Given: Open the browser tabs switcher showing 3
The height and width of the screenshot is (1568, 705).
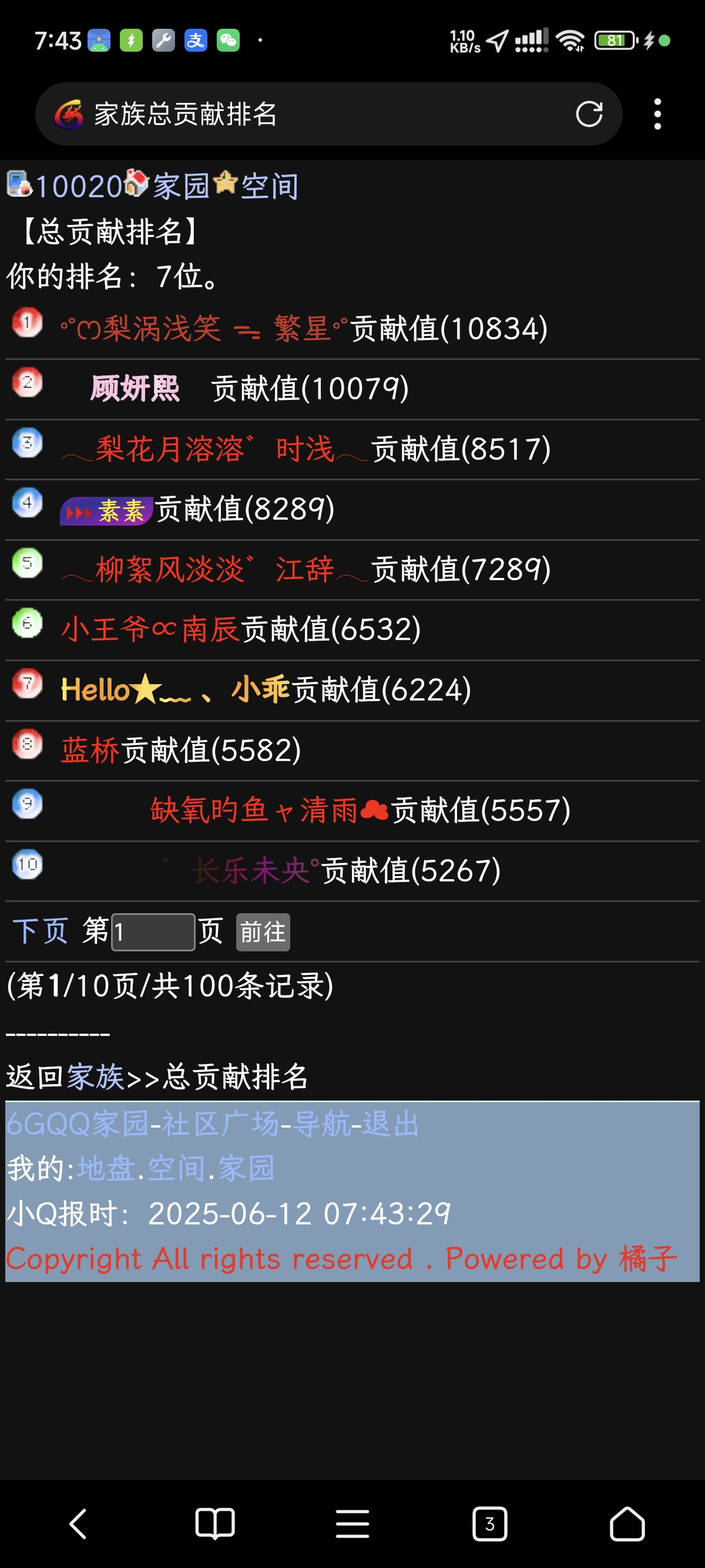Looking at the screenshot, I should point(489,1524).
